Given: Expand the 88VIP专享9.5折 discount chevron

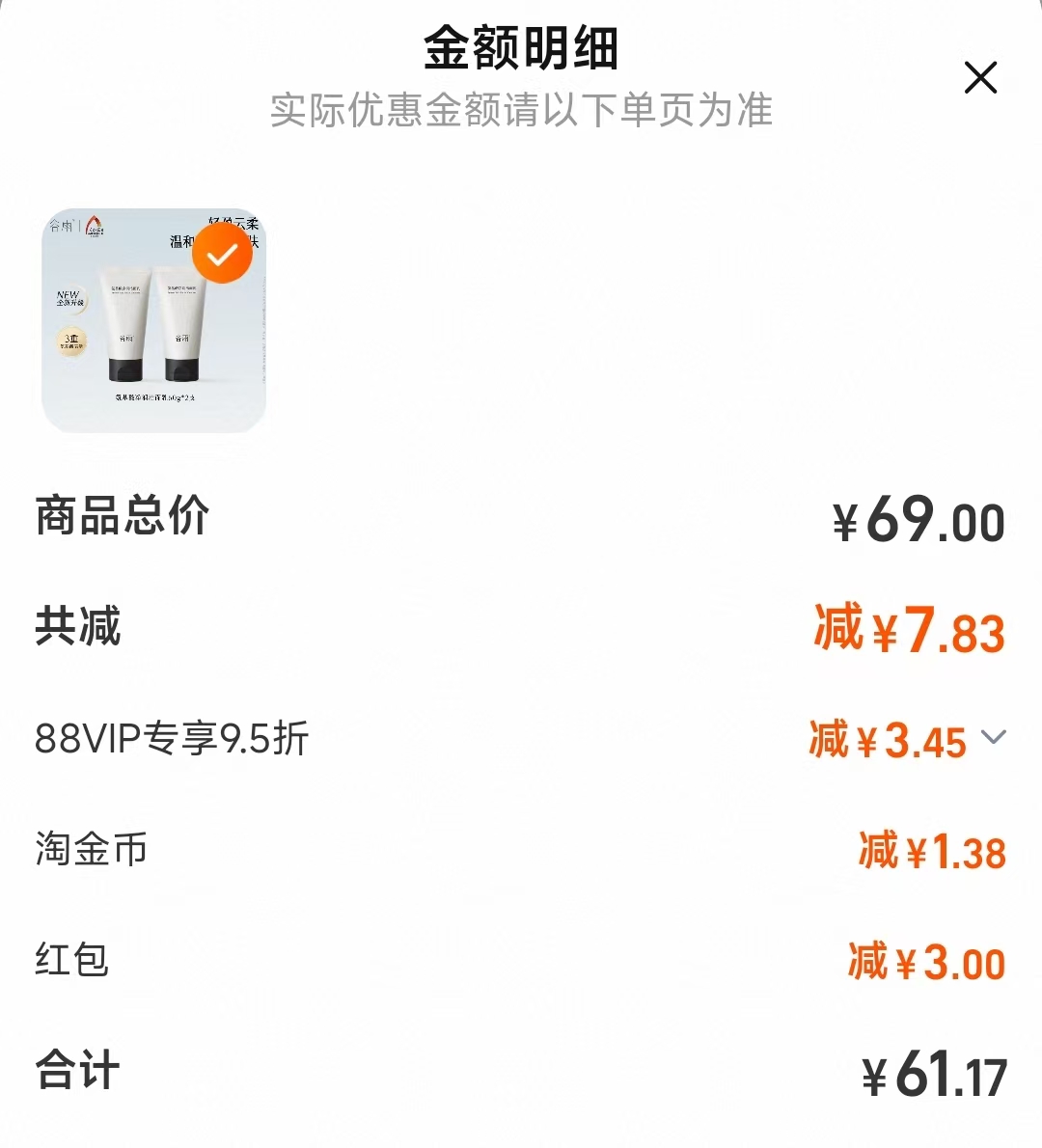Looking at the screenshot, I should [x=994, y=739].
